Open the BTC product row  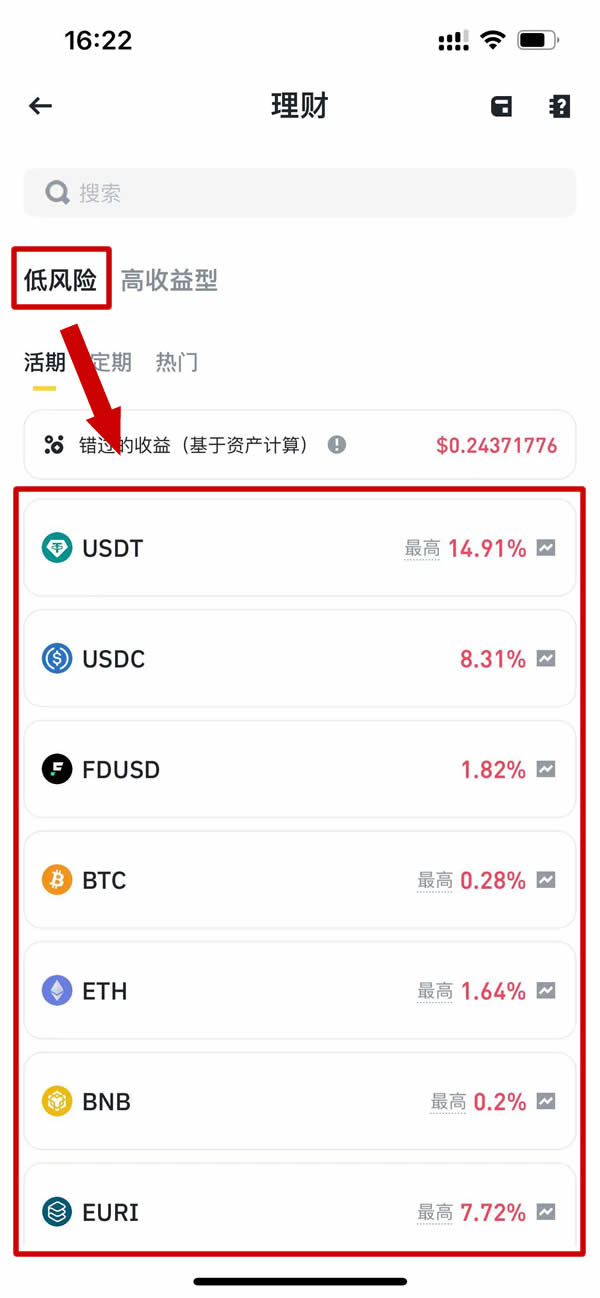click(300, 881)
